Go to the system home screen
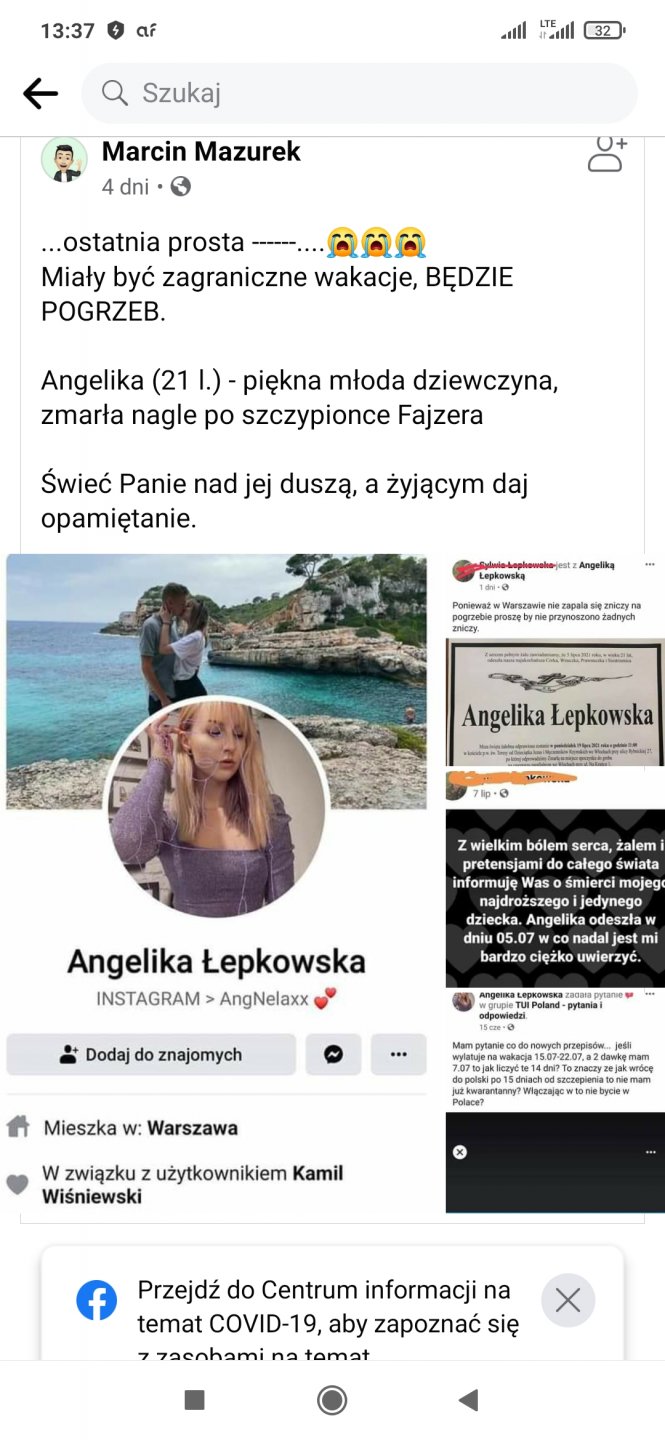The image size is (665, 1440). 332,1400
